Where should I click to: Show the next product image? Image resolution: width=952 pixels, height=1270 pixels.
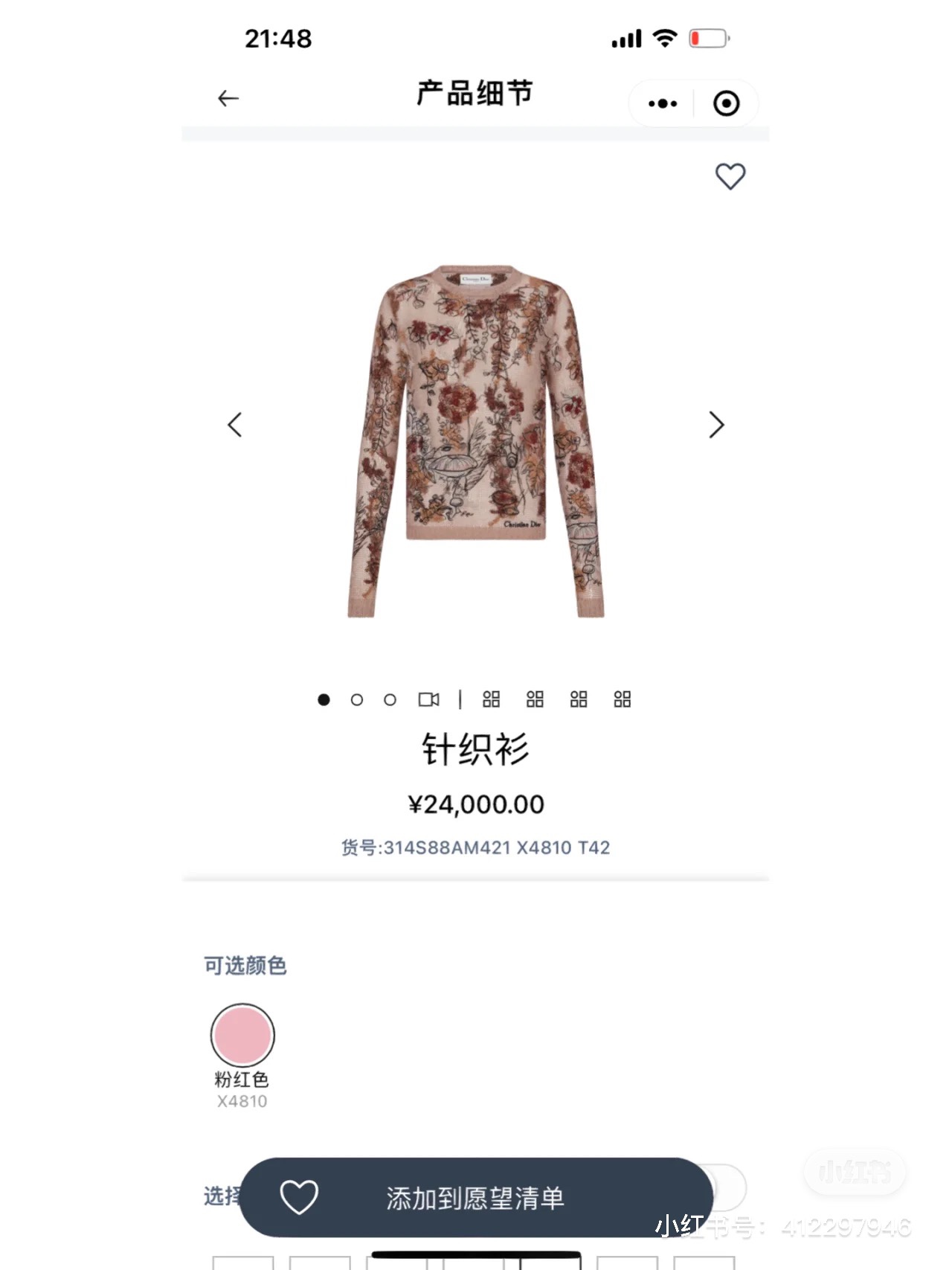[x=715, y=425]
